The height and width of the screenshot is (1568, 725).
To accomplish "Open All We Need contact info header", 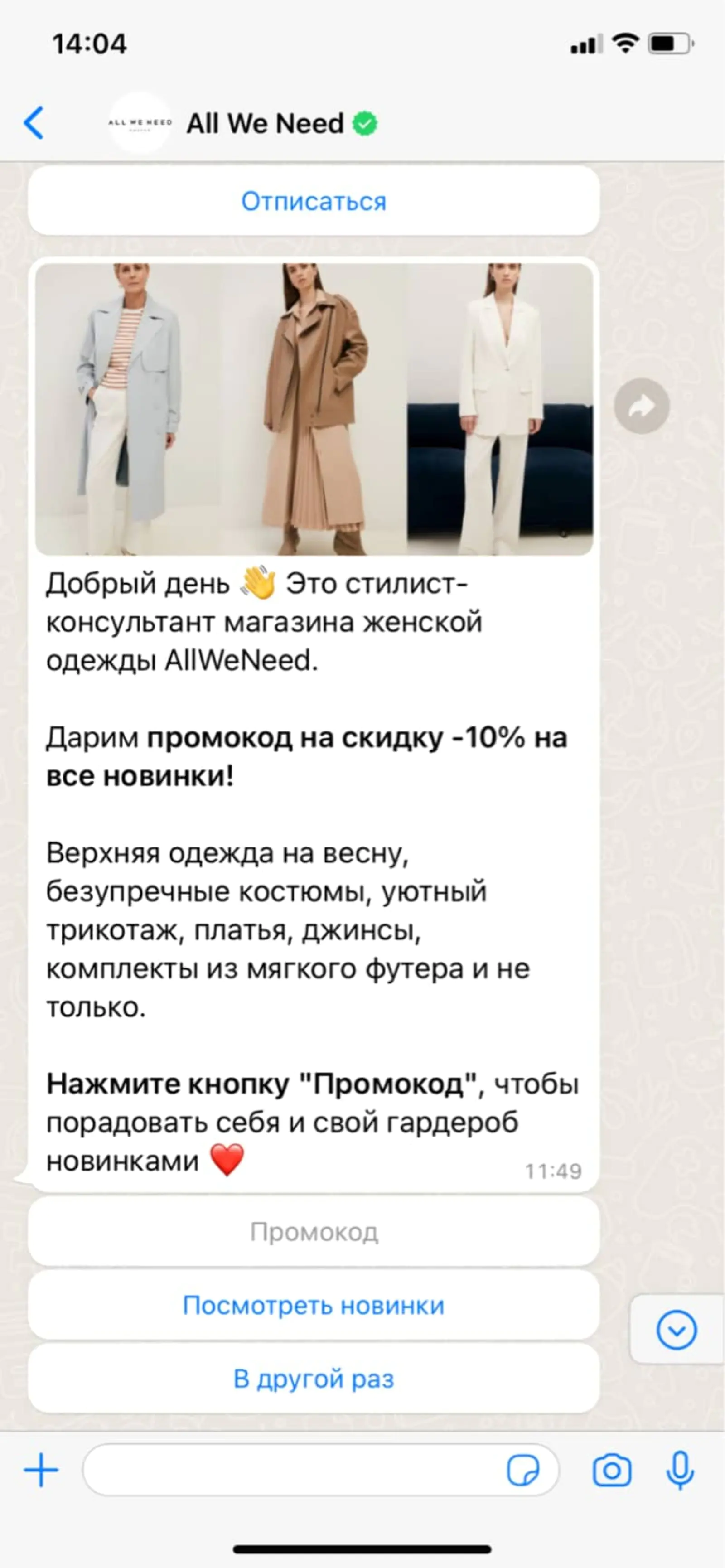I will pos(266,124).
